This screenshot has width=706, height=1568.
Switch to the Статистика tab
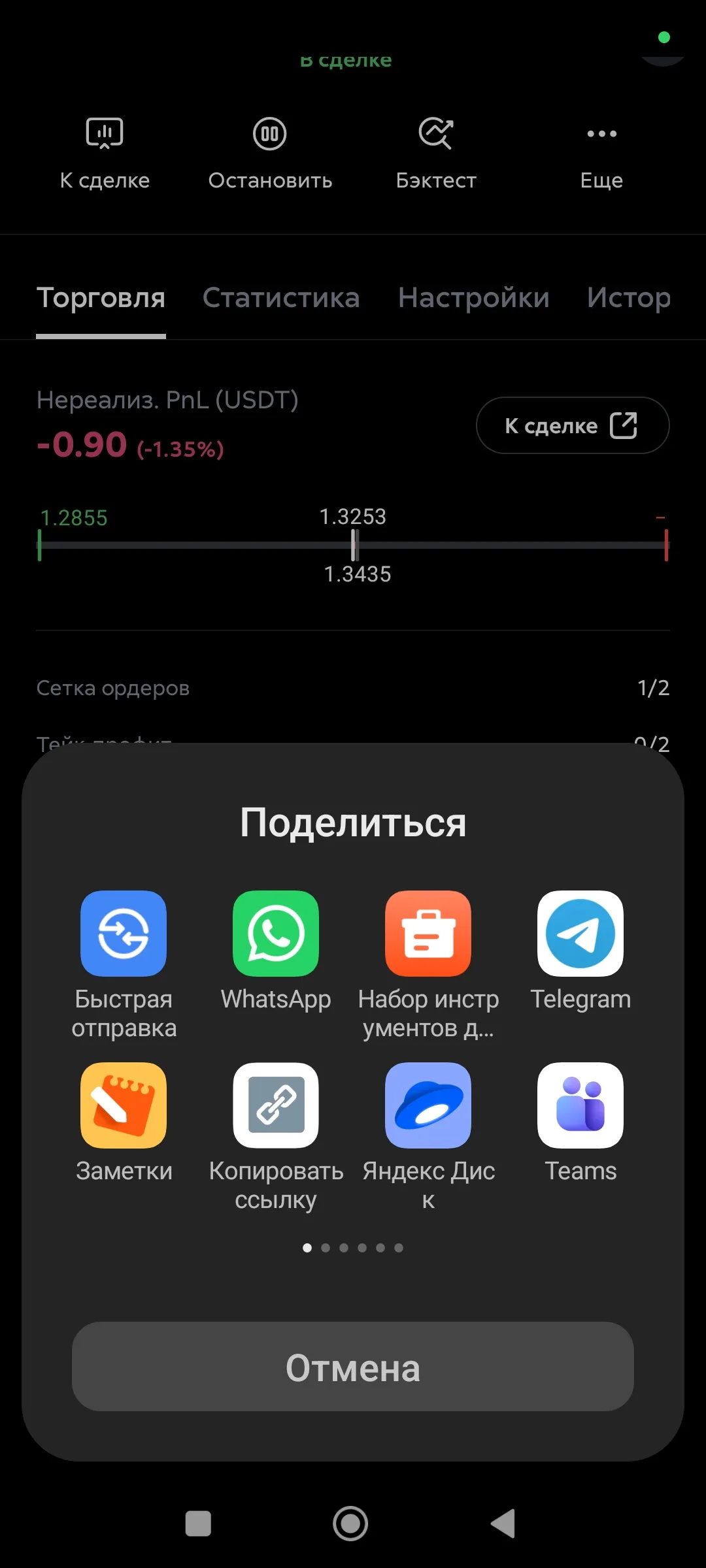(x=281, y=298)
